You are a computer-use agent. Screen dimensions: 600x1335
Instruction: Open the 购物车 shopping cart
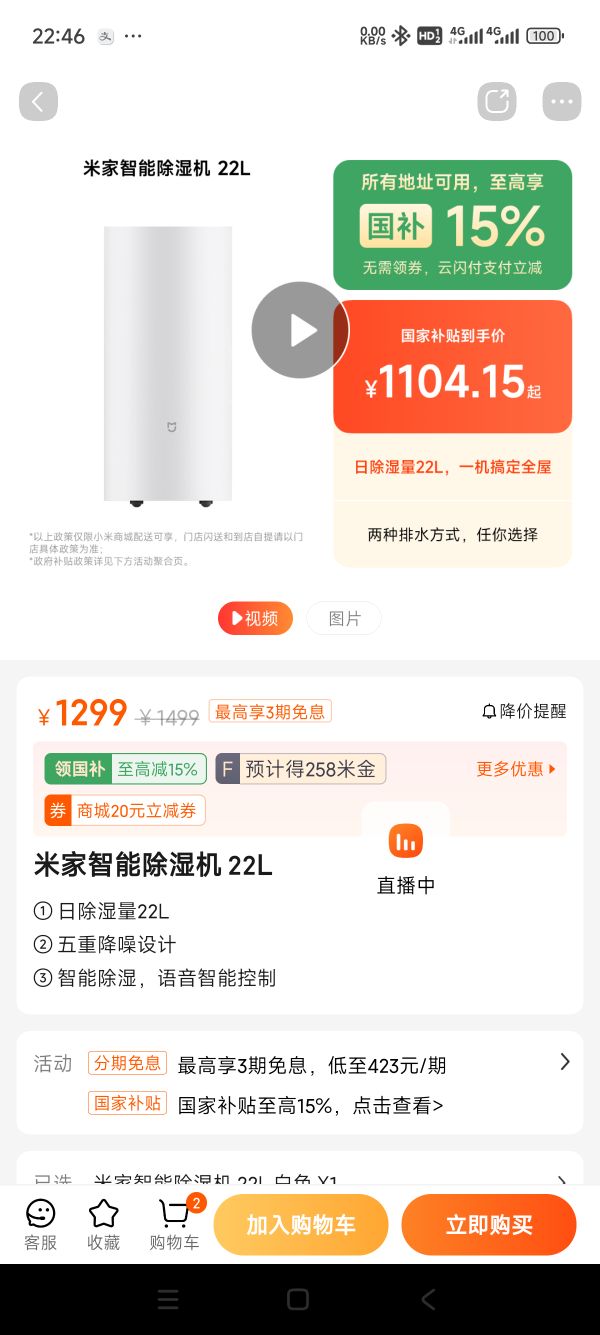(174, 1224)
